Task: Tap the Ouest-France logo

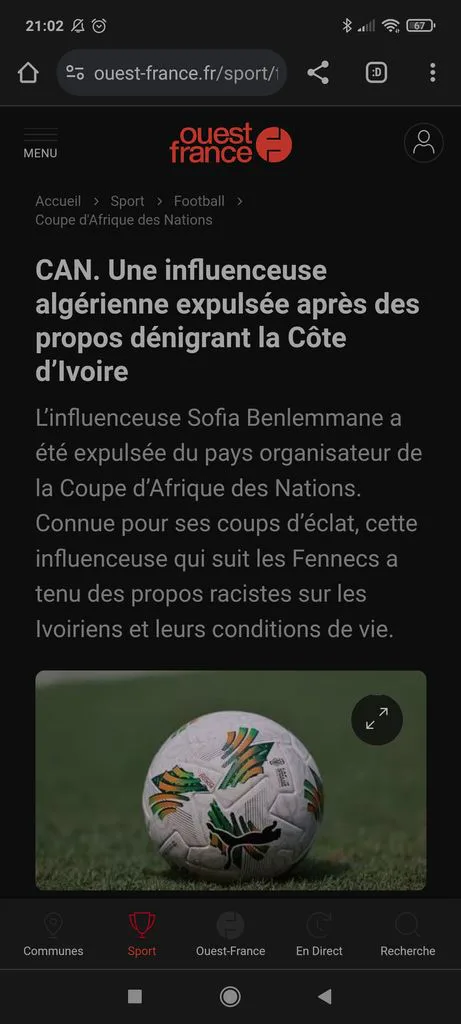Action: [x=230, y=144]
